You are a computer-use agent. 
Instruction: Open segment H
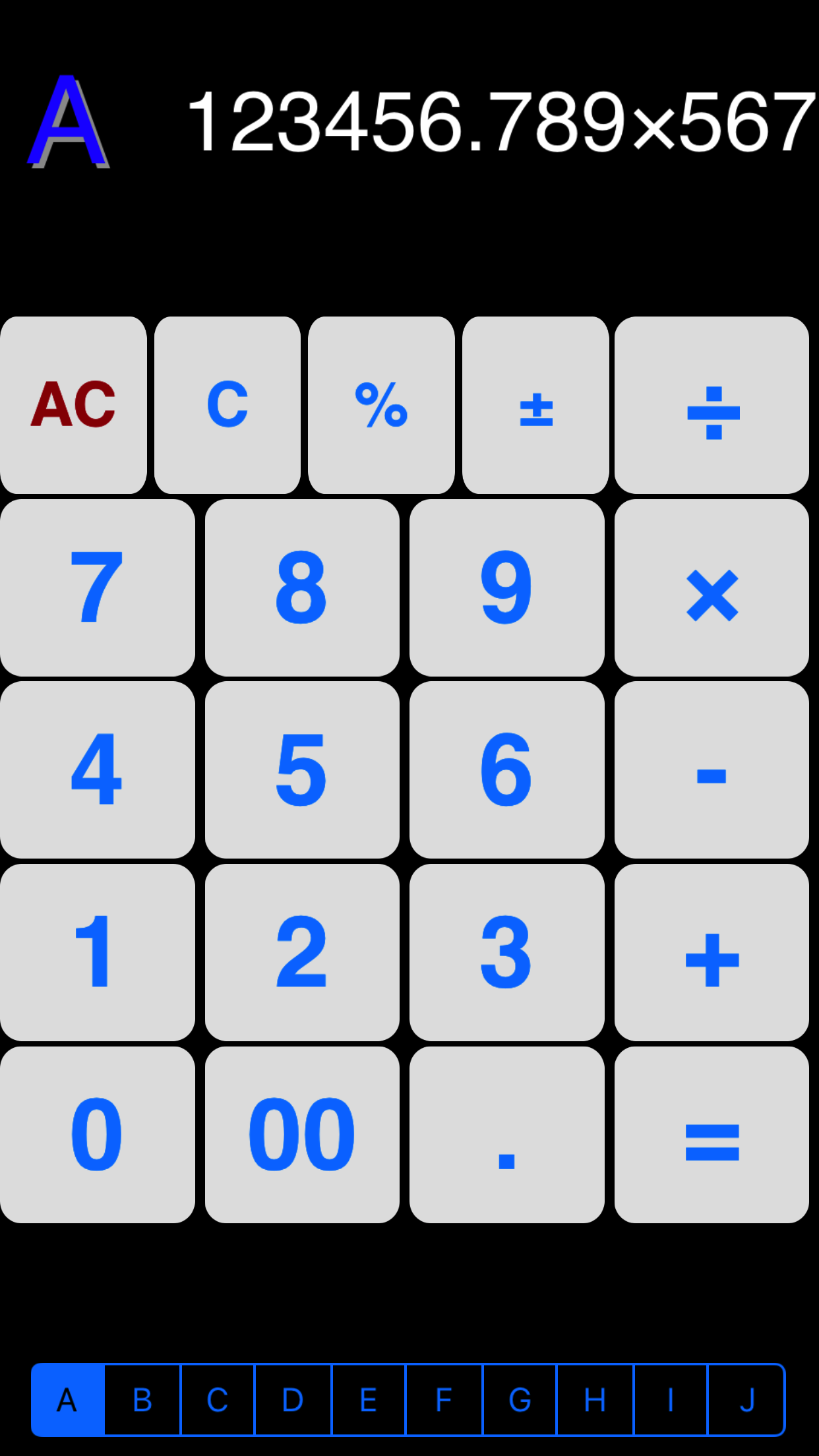pyautogui.click(x=595, y=1399)
